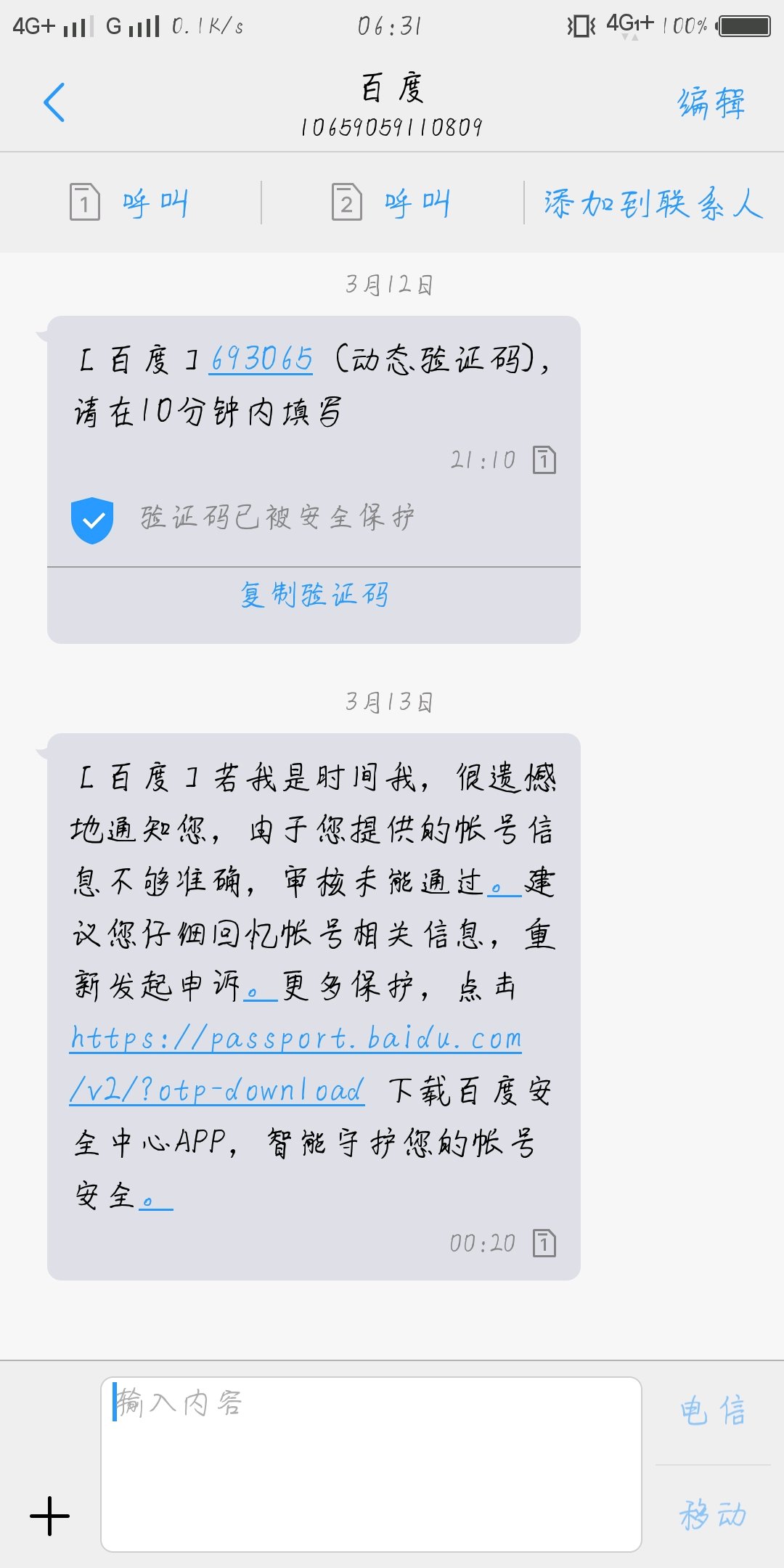The width and height of the screenshot is (784, 1568).
Task: Open attachments with the plus icon
Action: pyautogui.click(x=50, y=1516)
